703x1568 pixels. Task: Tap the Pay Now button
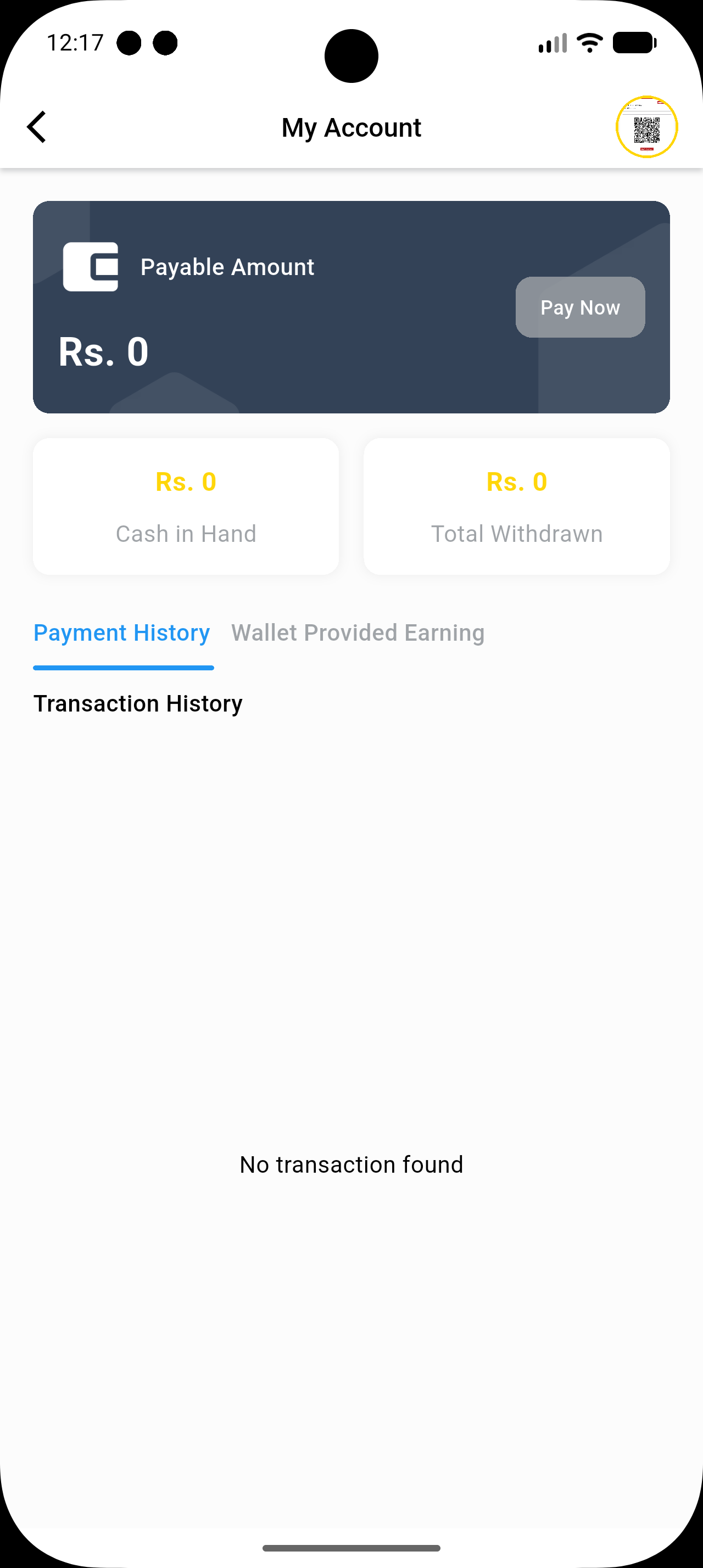(579, 307)
